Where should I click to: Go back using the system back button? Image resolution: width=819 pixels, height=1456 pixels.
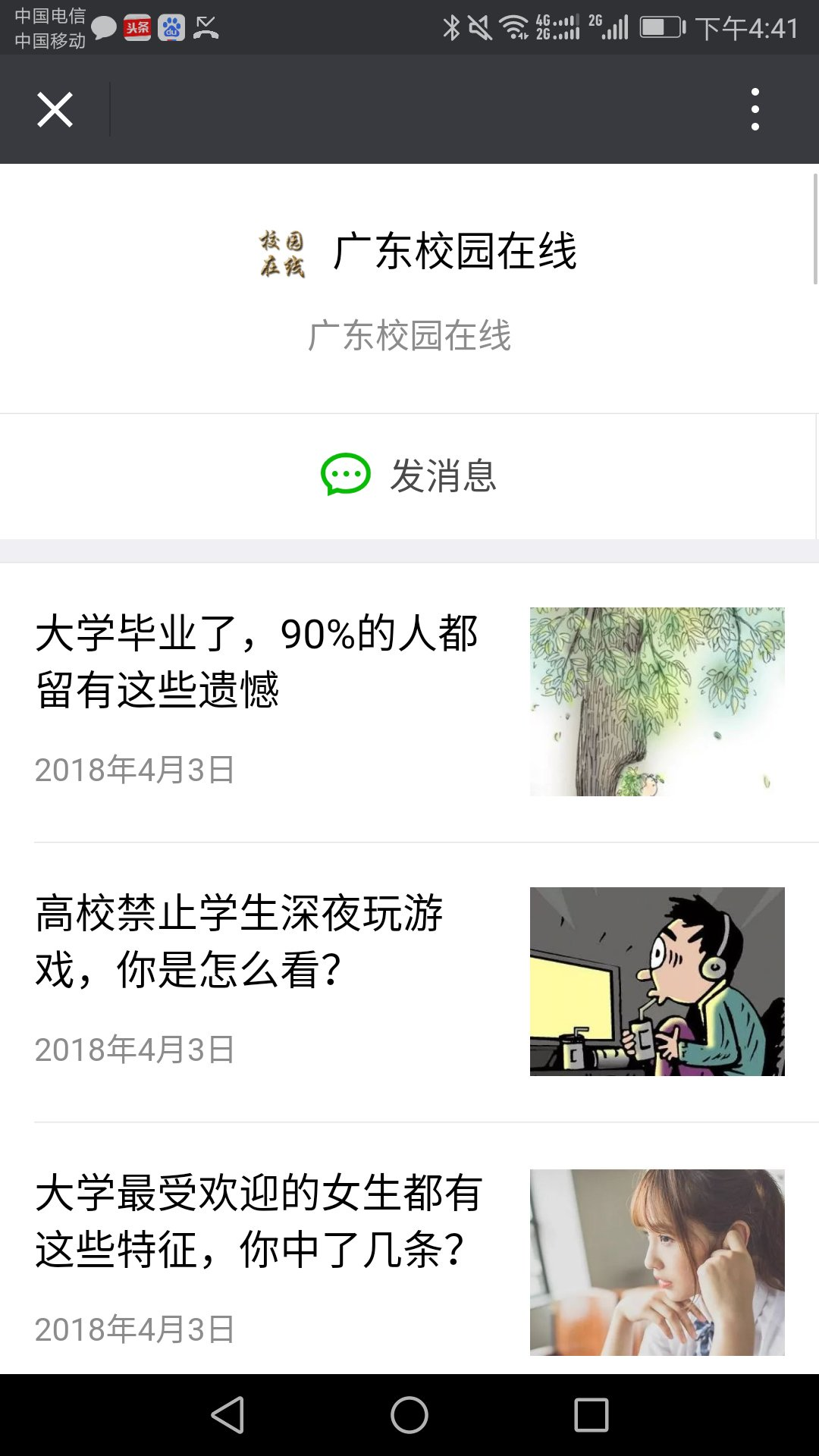coord(227,1415)
